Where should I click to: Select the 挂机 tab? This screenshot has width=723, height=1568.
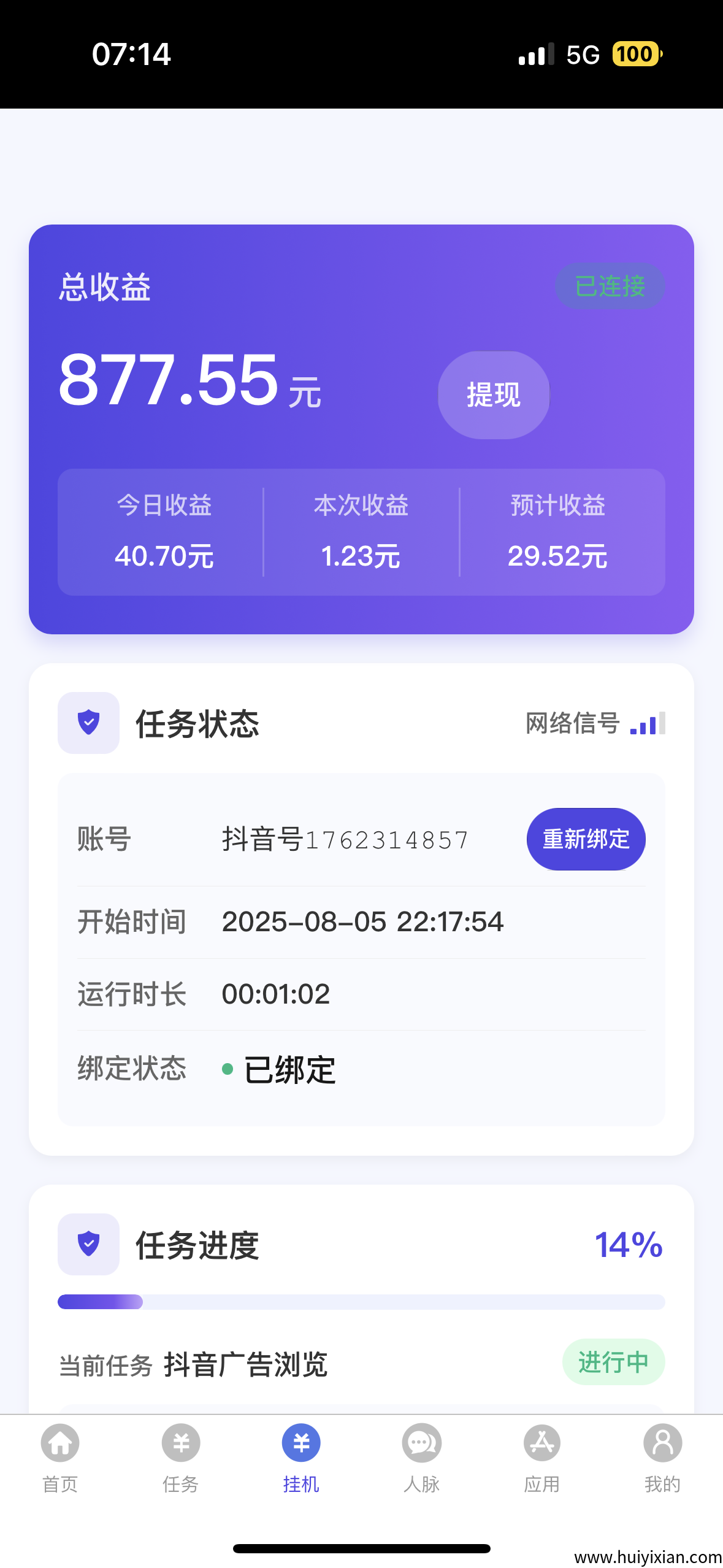coord(301,1458)
